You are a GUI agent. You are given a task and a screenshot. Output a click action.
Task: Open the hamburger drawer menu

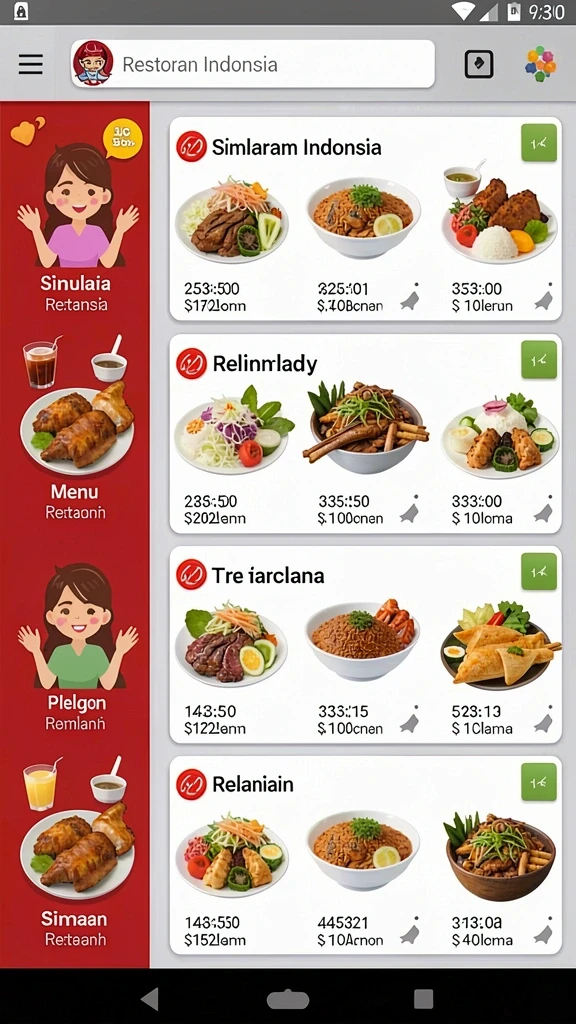tap(31, 64)
